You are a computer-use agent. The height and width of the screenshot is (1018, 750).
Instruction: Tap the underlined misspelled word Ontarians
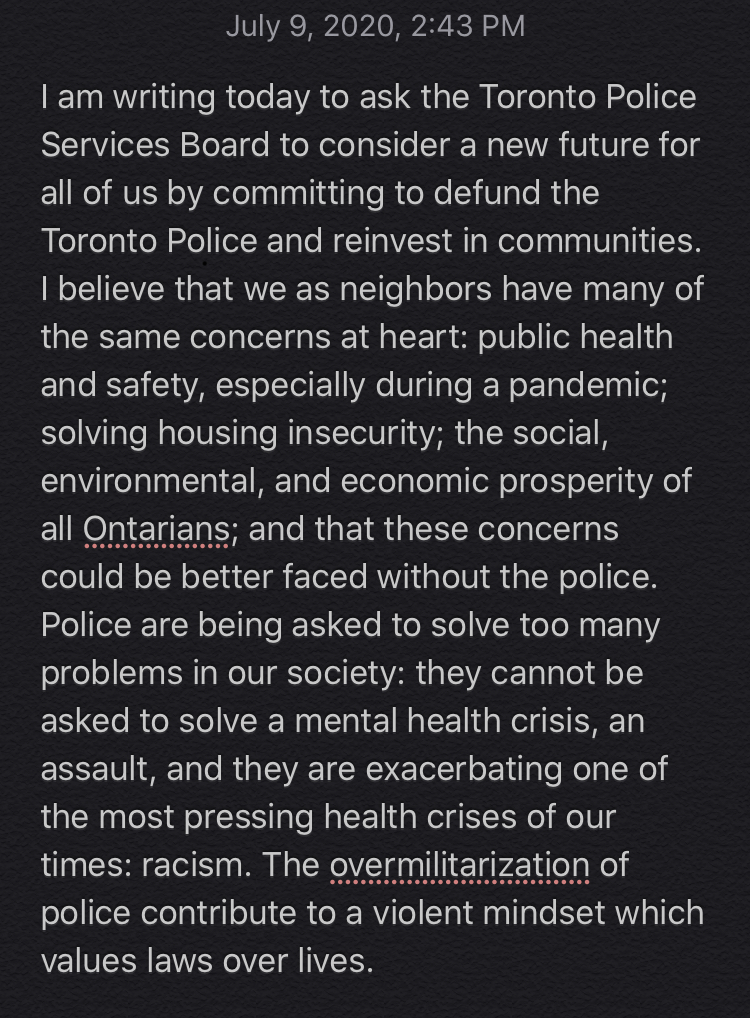pos(159,529)
